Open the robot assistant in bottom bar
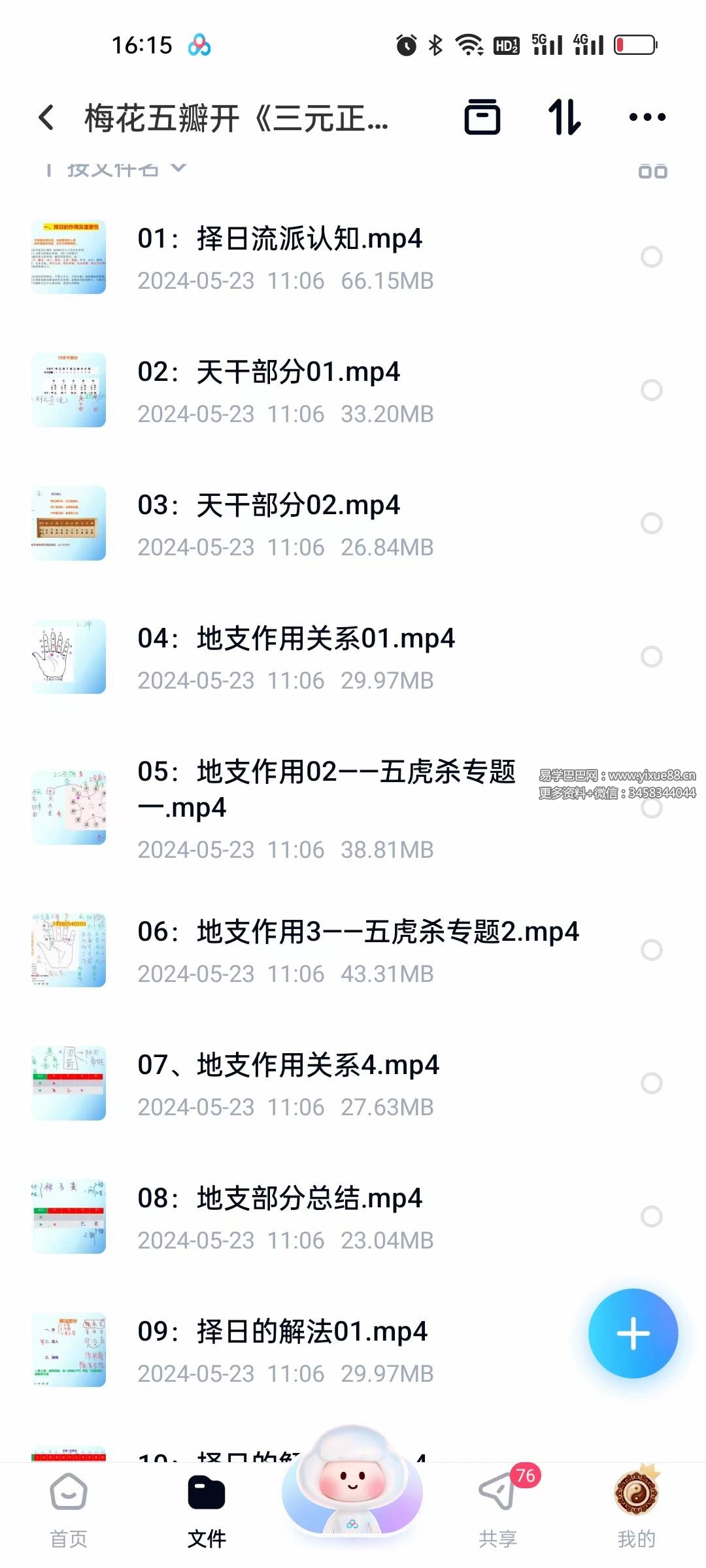This screenshot has width=706, height=1568. pyautogui.click(x=352, y=1490)
